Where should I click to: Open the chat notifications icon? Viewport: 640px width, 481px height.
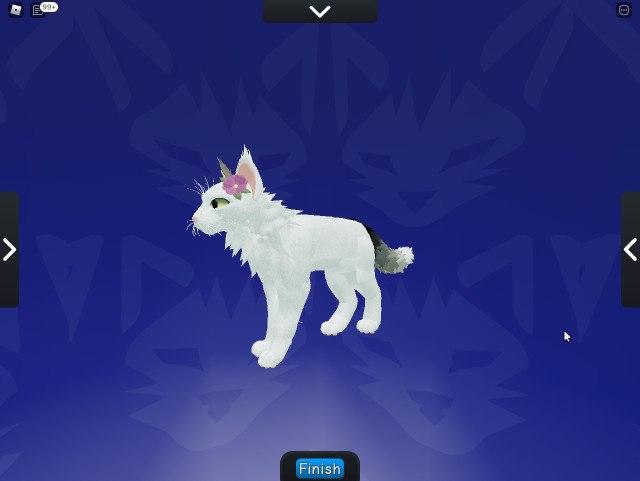[39, 10]
